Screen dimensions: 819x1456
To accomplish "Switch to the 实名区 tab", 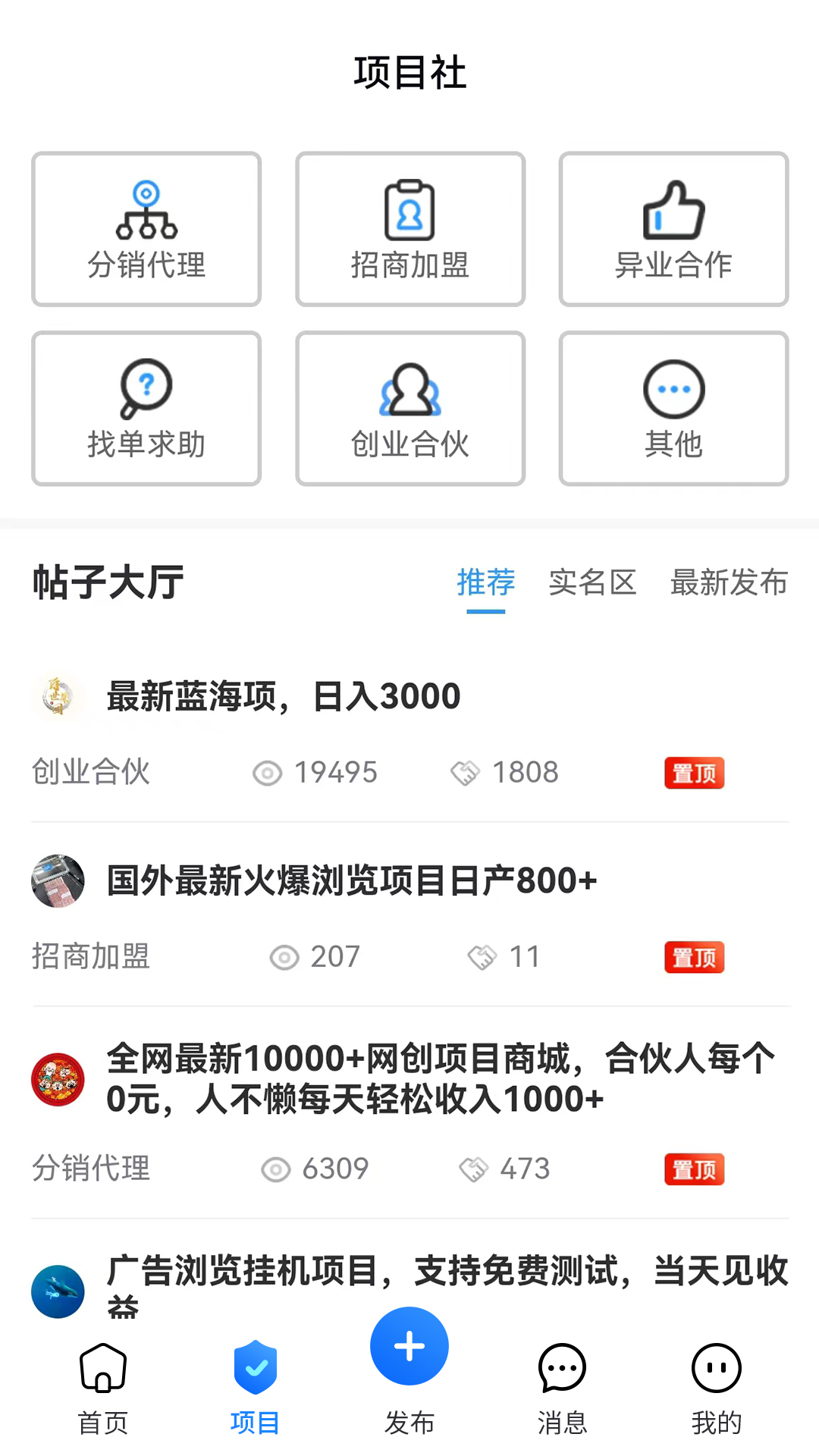I will pos(592,583).
